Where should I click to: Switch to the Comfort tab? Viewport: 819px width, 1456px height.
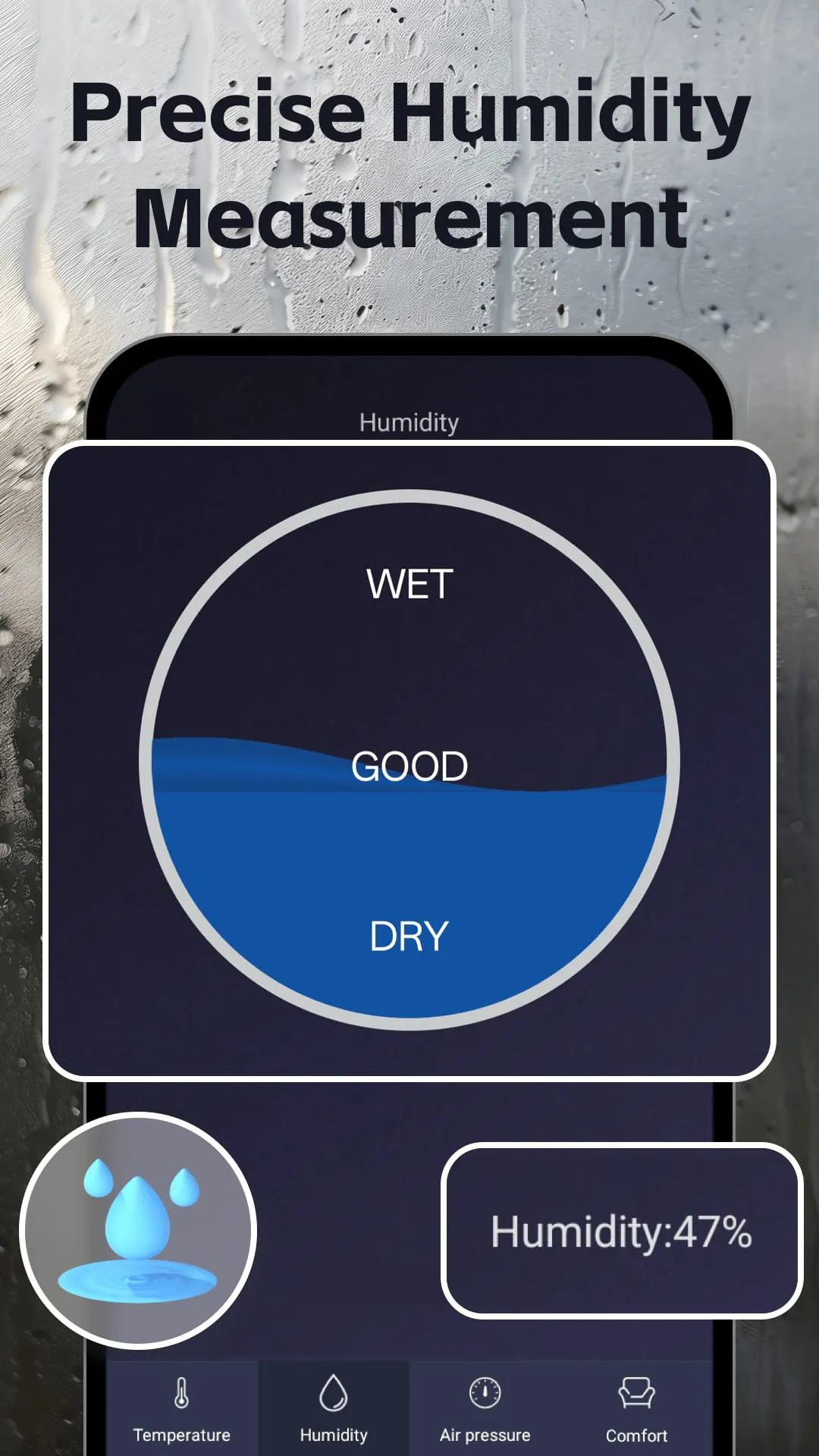click(637, 1410)
